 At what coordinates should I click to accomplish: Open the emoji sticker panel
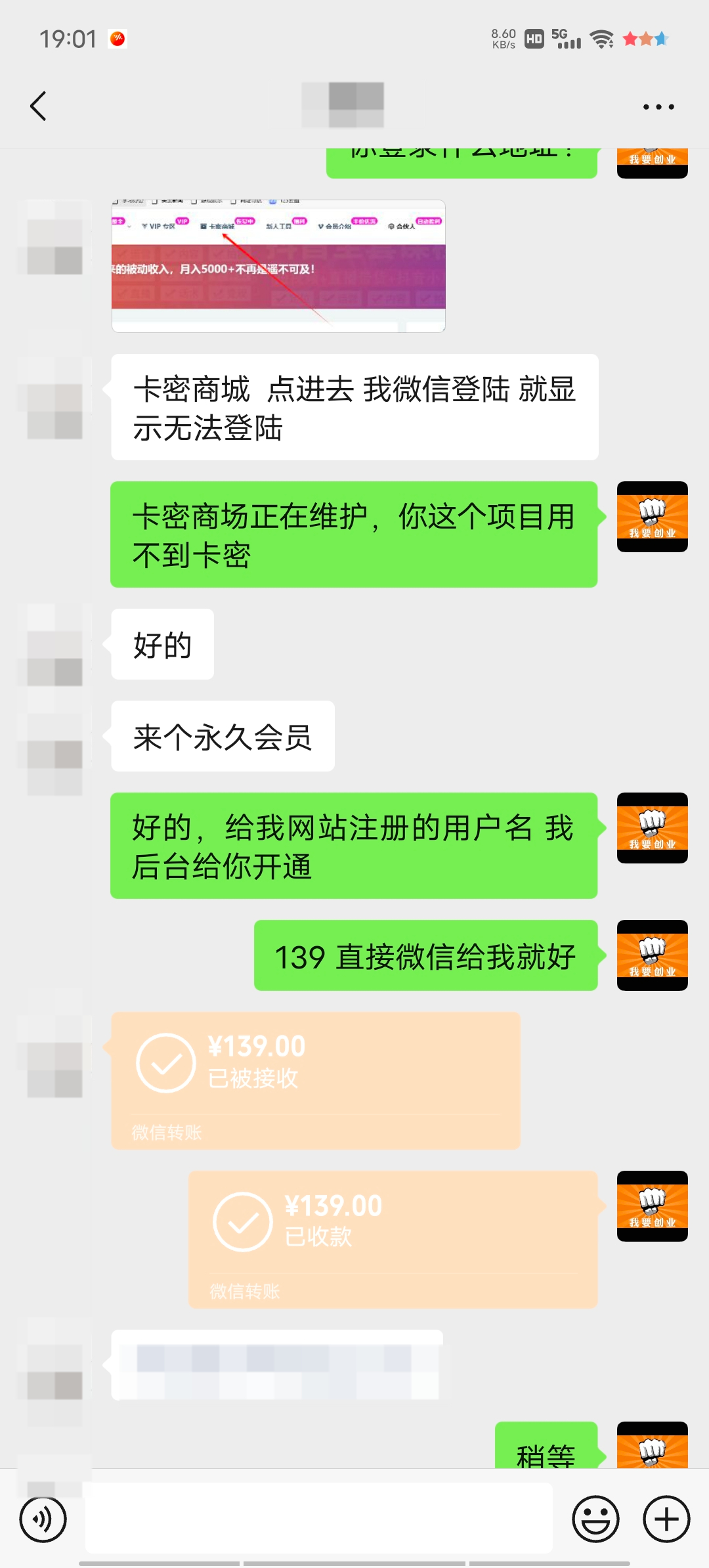pos(595,1519)
